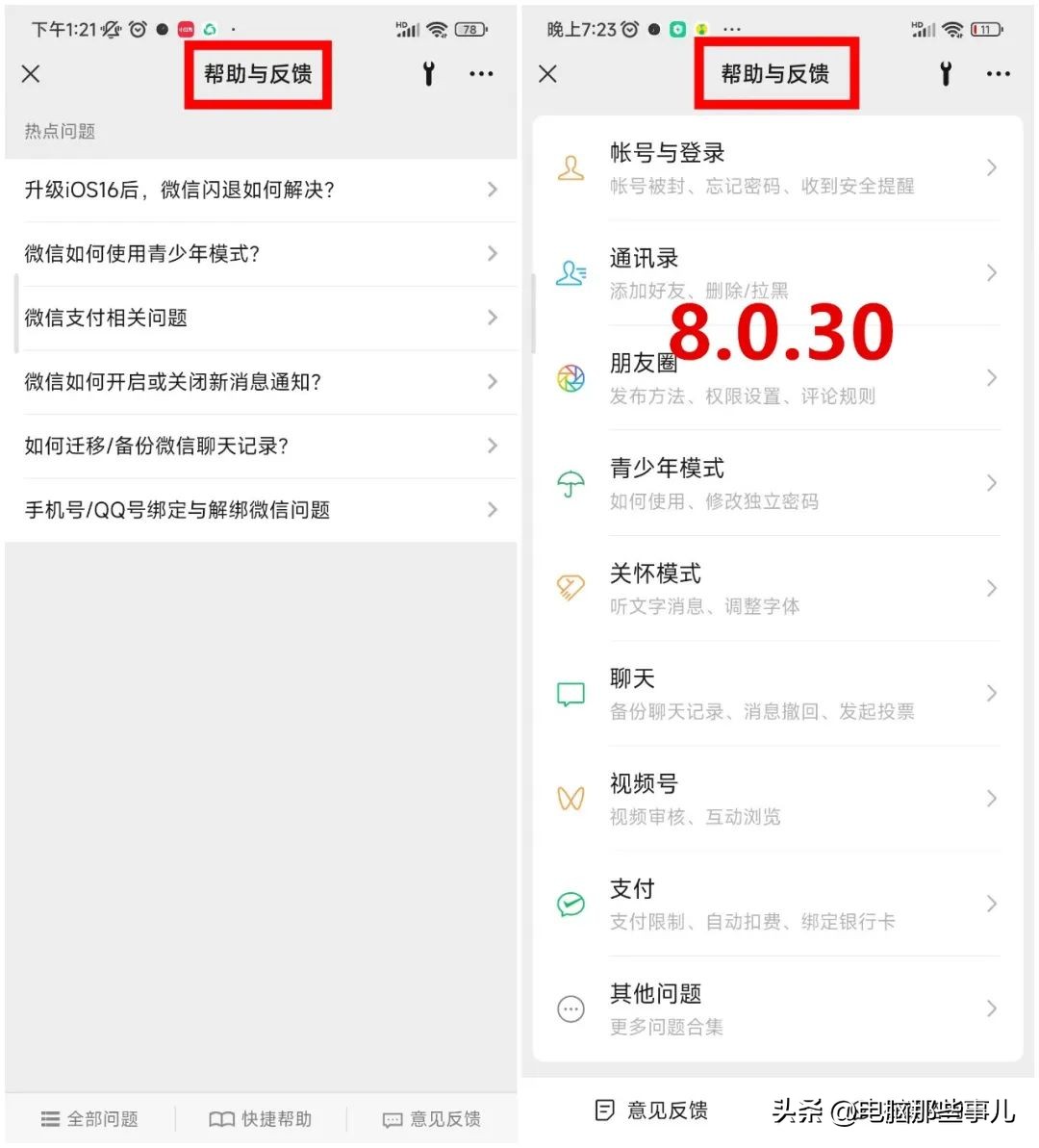Select the 视频号 butterfly icon

coord(570,798)
